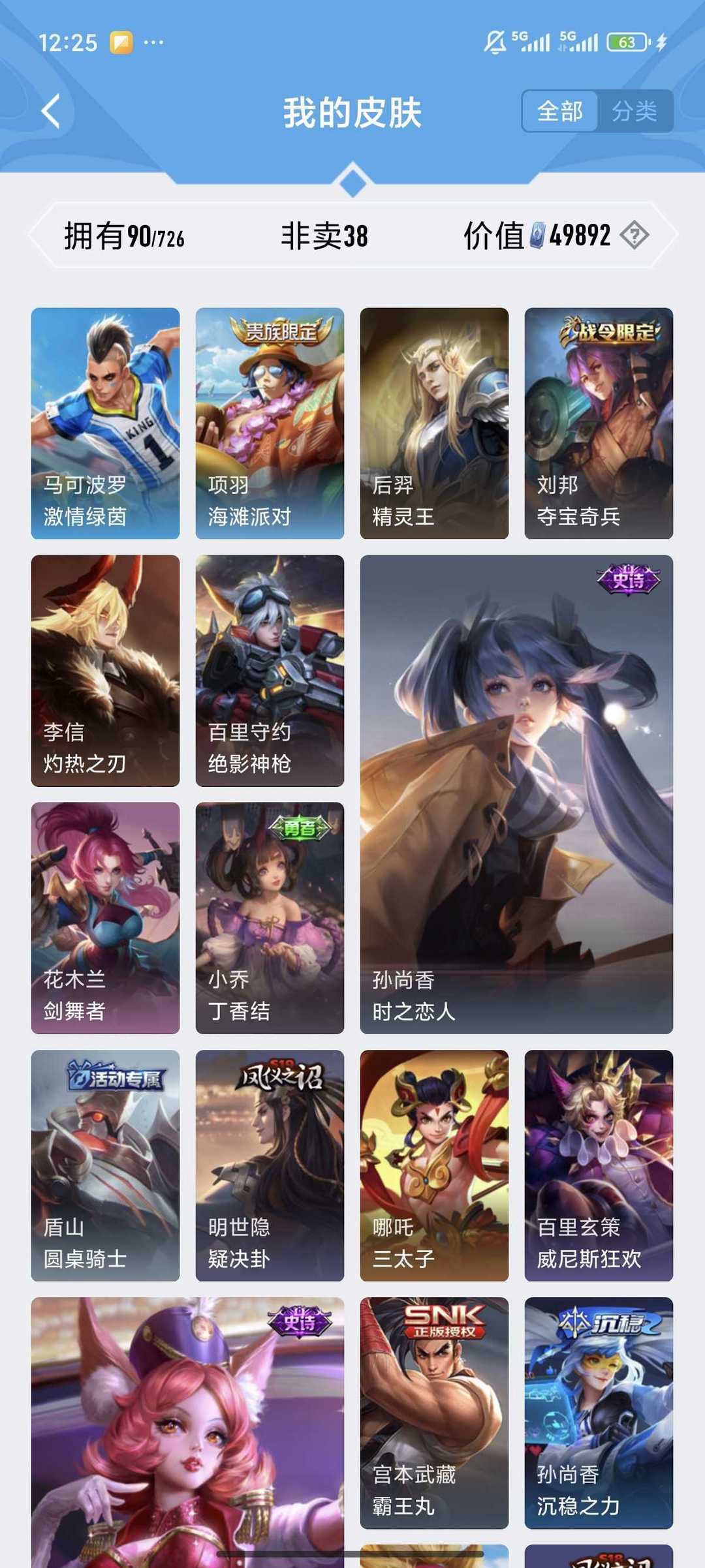Open 百里玄策 威尼斯狂欢 skin

599,1165
